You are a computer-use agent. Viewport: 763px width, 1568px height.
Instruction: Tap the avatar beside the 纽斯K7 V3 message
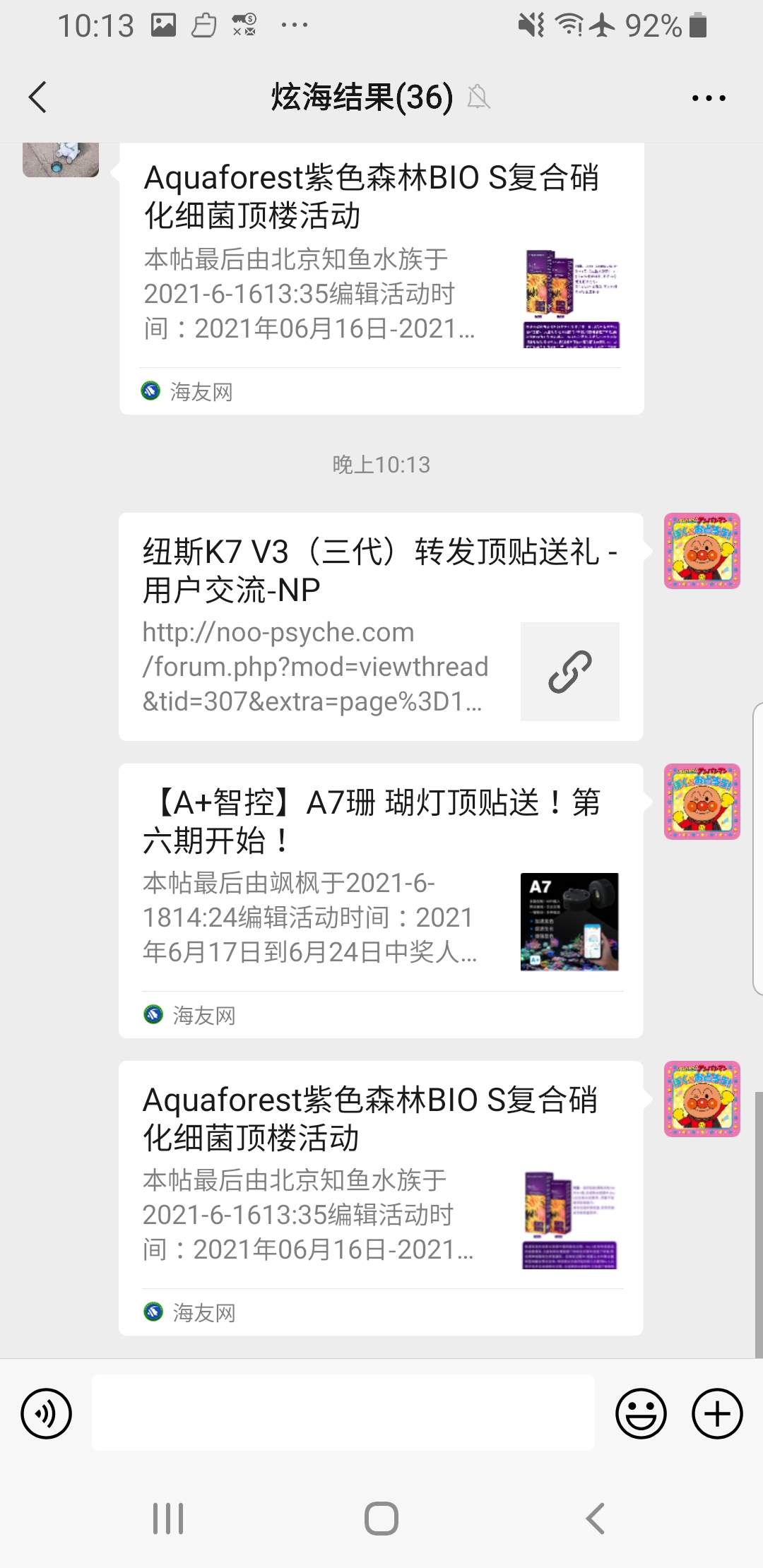tap(702, 551)
